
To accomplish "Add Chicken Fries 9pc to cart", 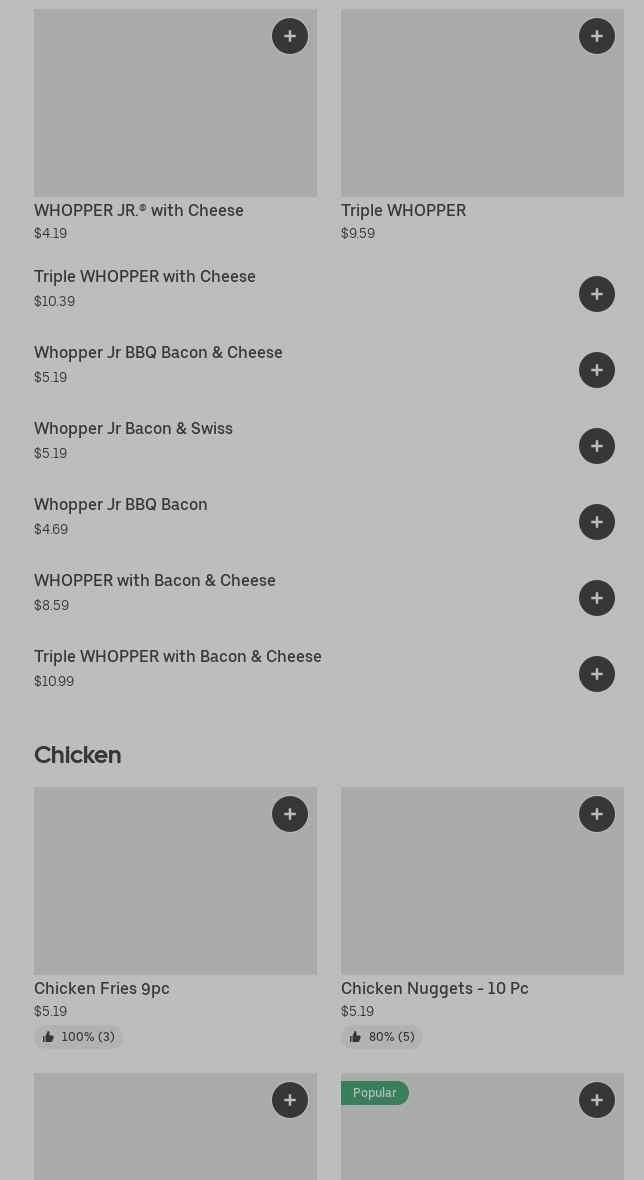I will pos(290,814).
